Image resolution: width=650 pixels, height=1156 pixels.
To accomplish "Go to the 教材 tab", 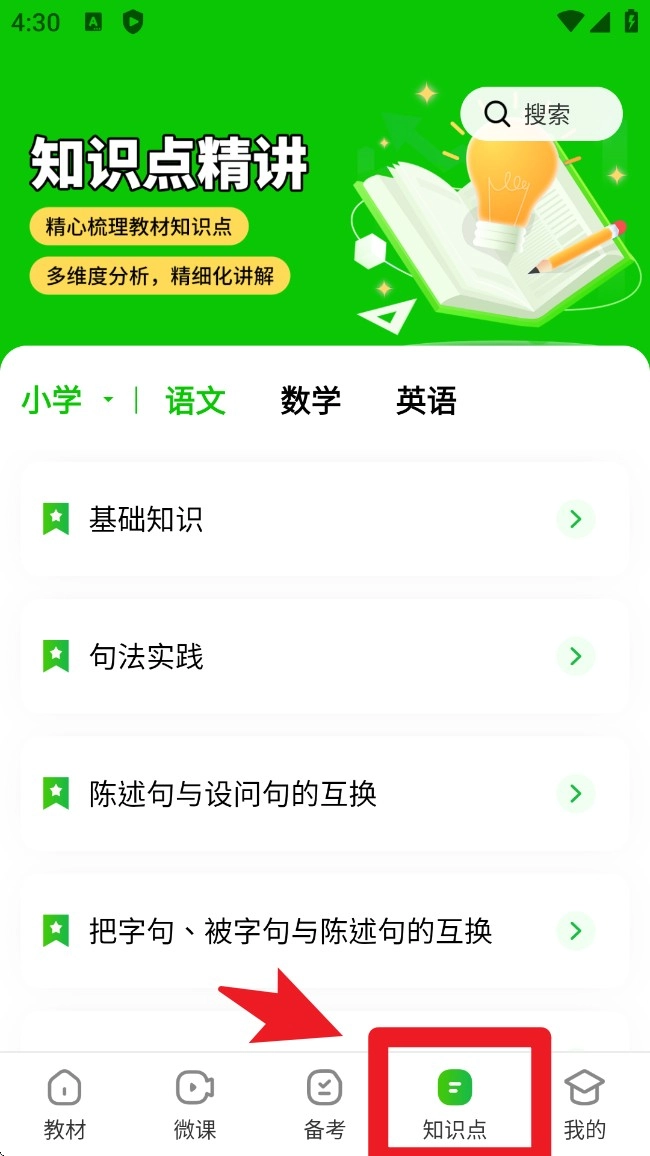I will pyautogui.click(x=65, y=1104).
